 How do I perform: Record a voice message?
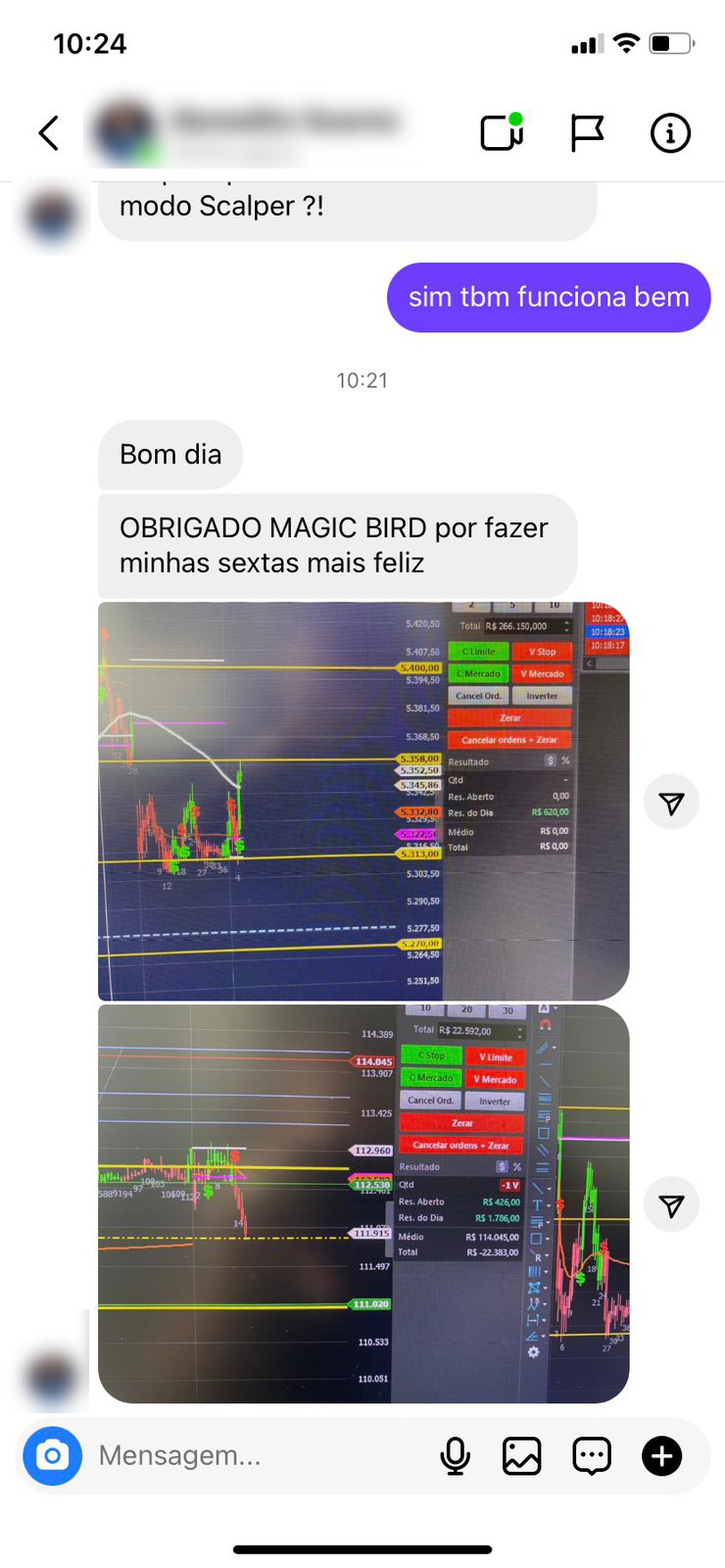point(455,1456)
